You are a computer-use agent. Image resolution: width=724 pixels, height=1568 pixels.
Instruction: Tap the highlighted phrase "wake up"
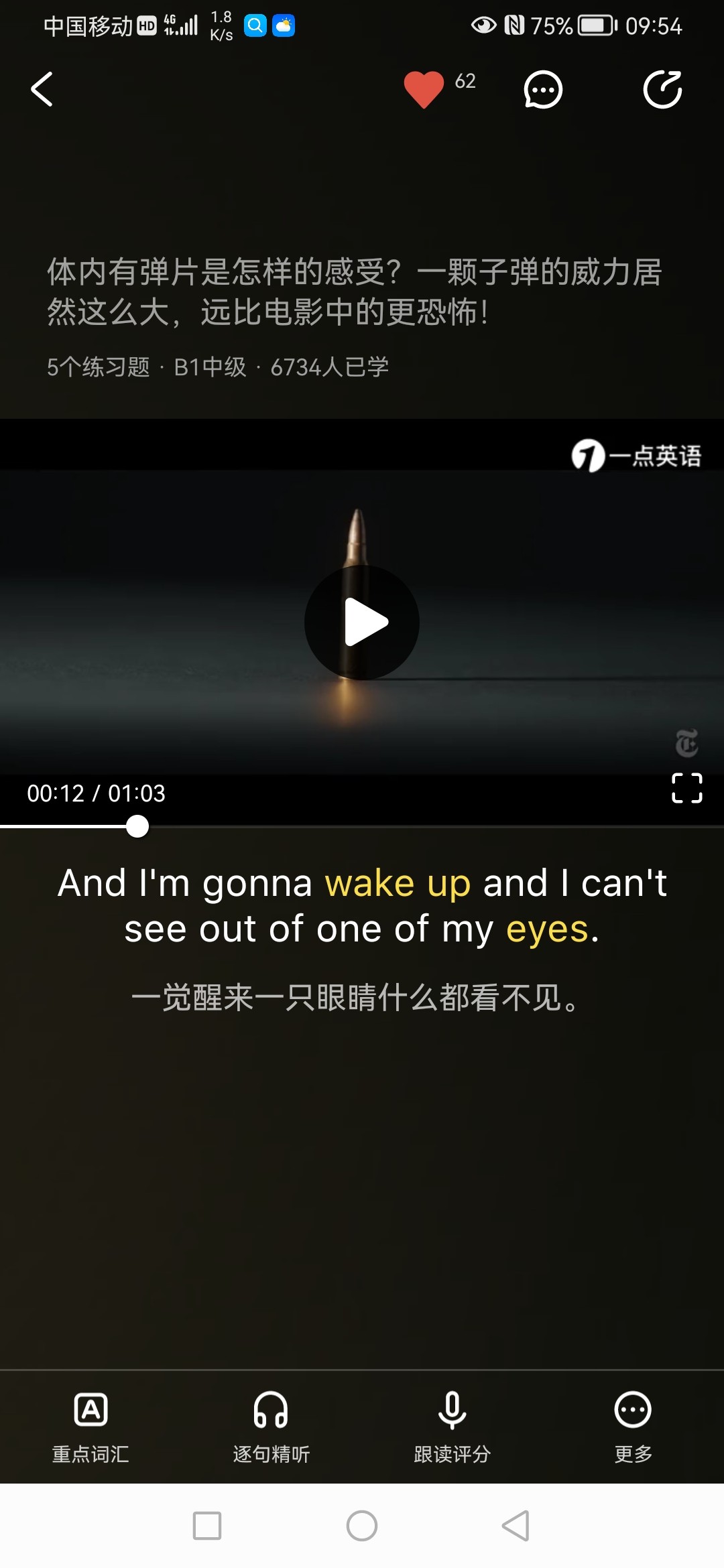[398, 883]
